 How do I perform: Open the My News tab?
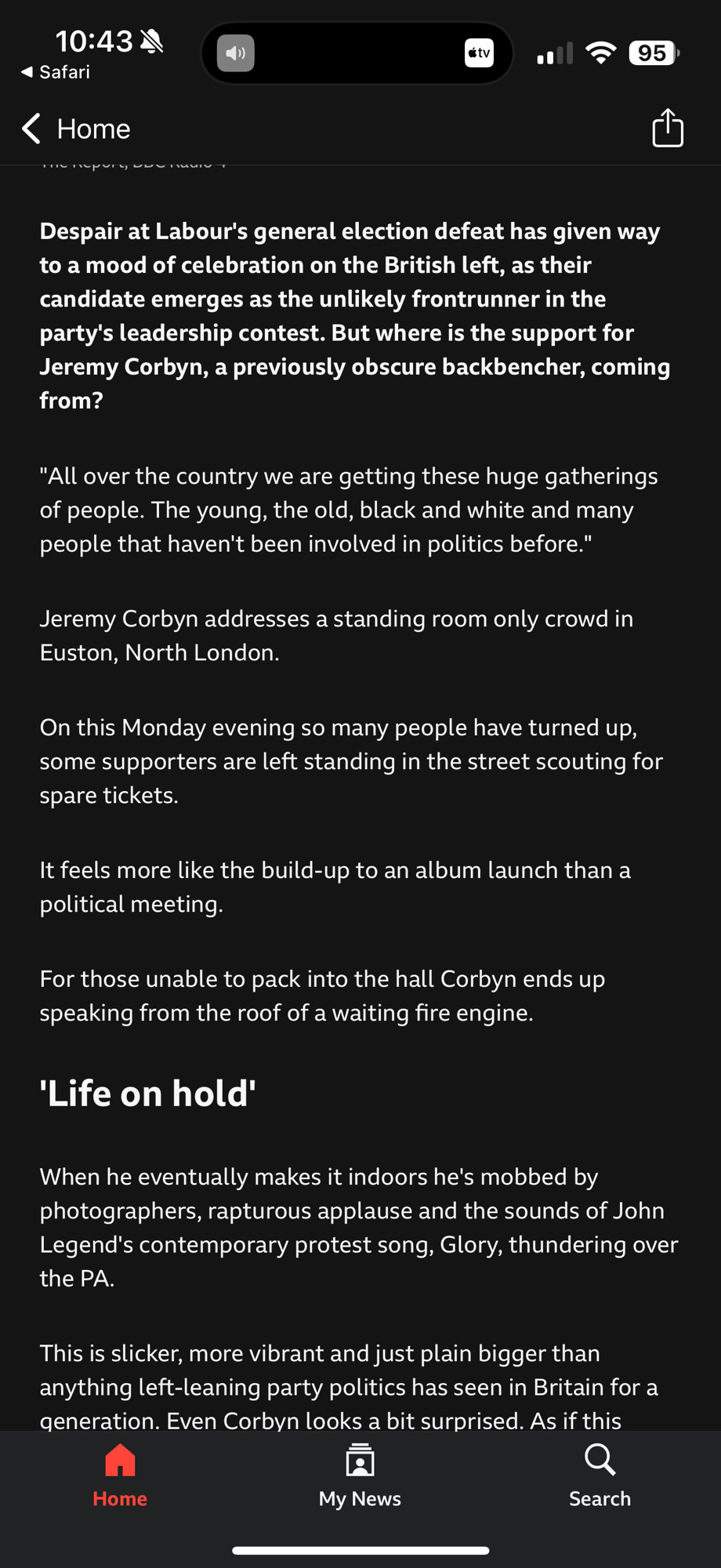[x=360, y=1476]
